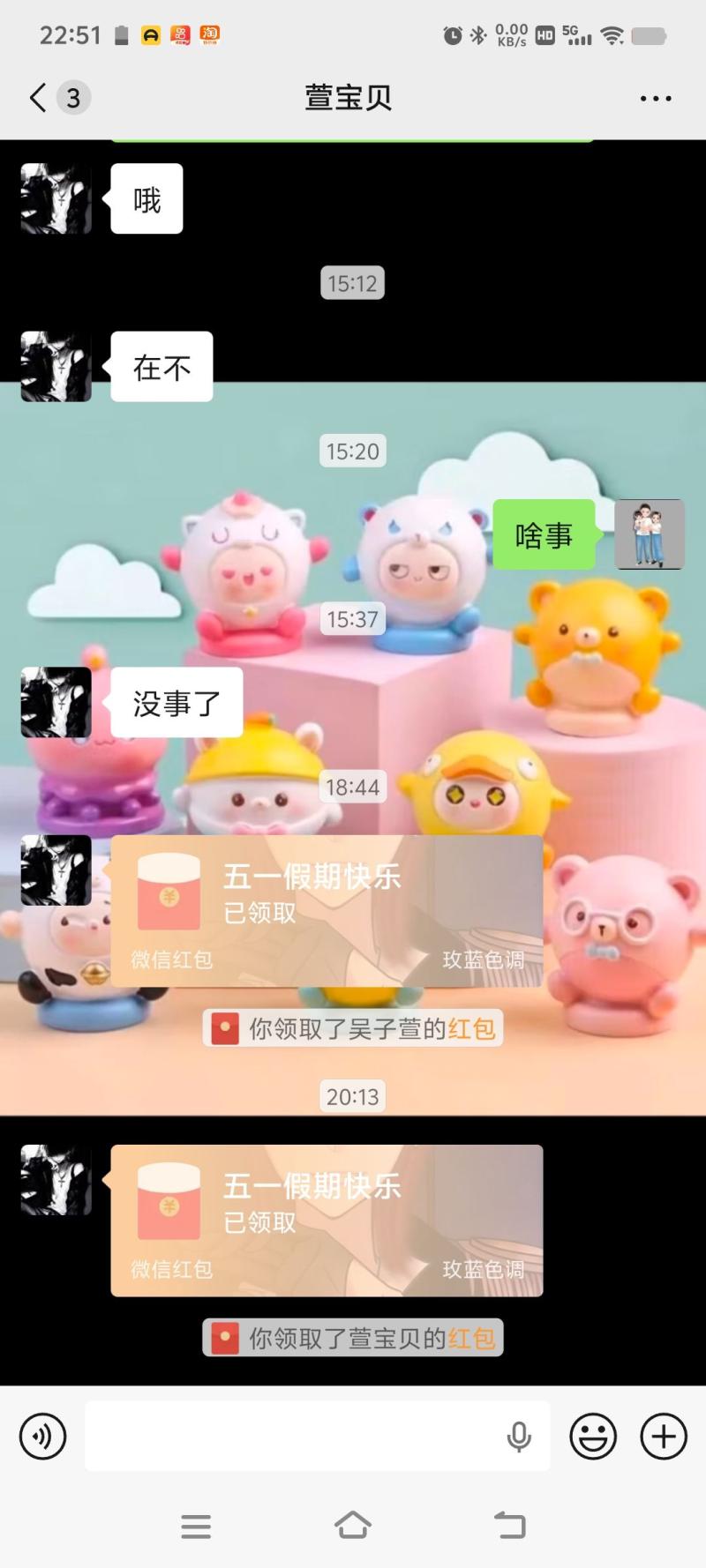Open contact avatar beside the 哦 message
The height and width of the screenshot is (1568, 706).
(x=56, y=198)
